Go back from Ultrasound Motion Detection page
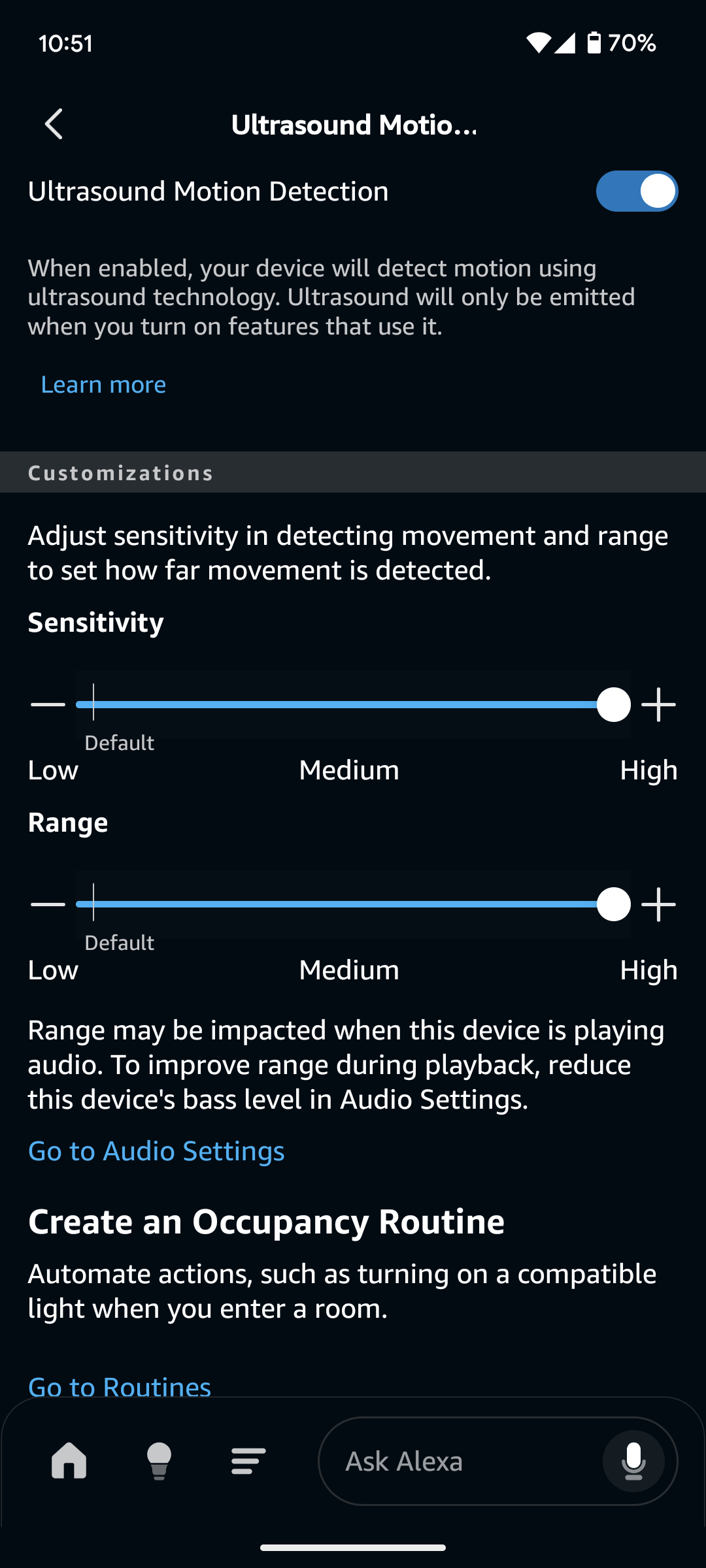The height and width of the screenshot is (1568, 706). click(54, 124)
